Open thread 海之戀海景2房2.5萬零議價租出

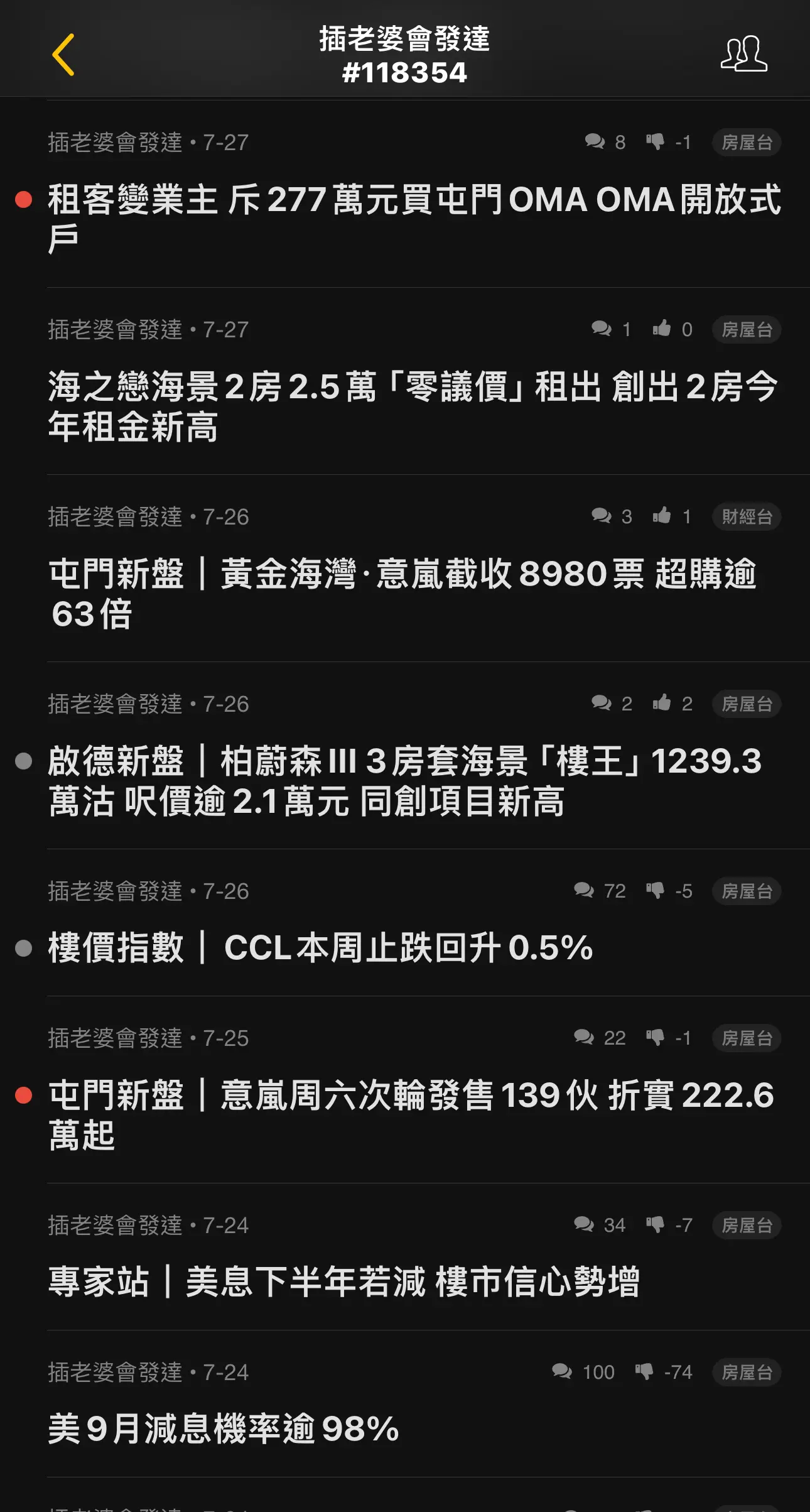[x=414, y=406]
